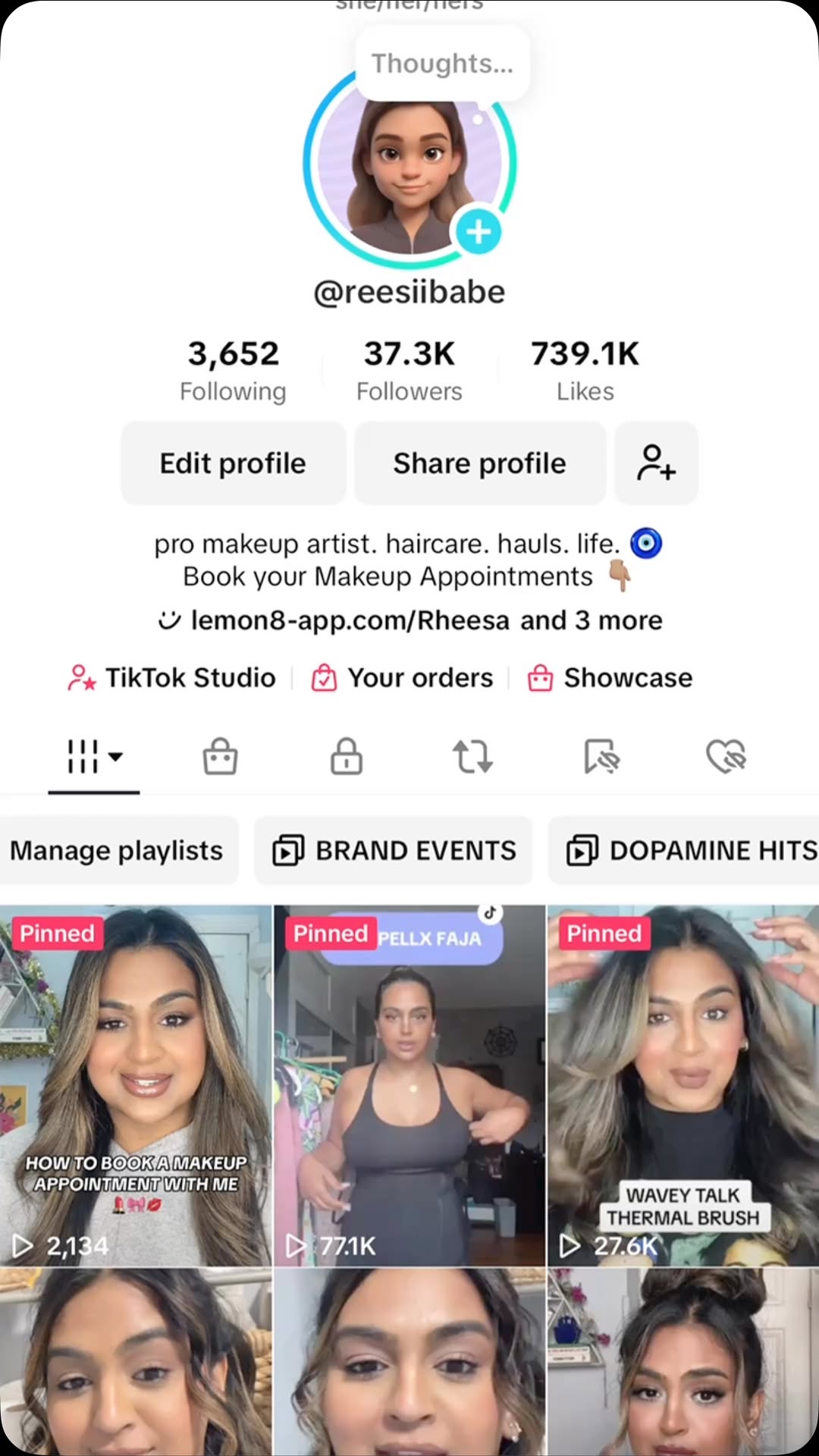Tap Manage playlists
819x1456 pixels.
[116, 850]
